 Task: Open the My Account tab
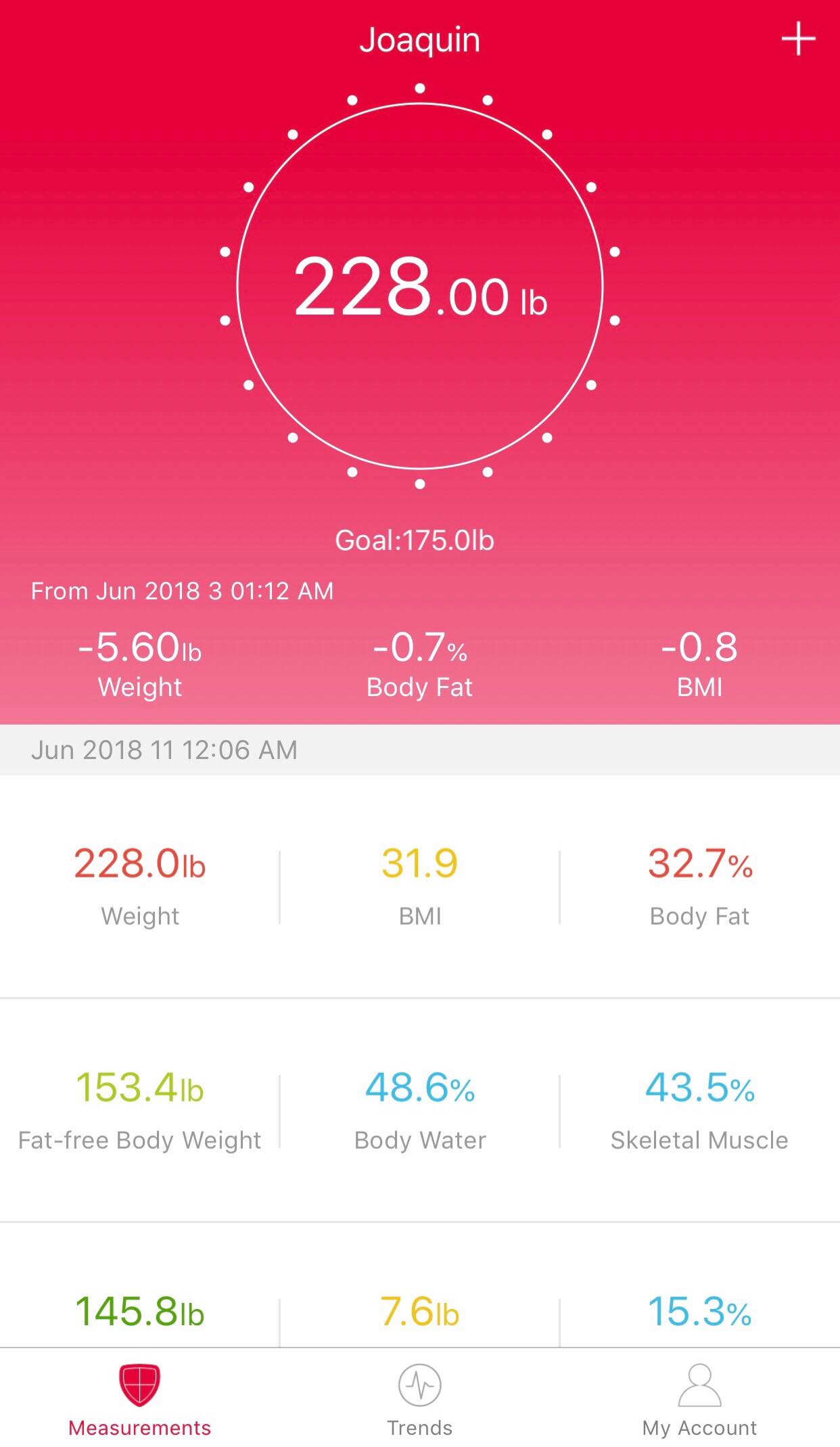pyautogui.click(x=699, y=1398)
